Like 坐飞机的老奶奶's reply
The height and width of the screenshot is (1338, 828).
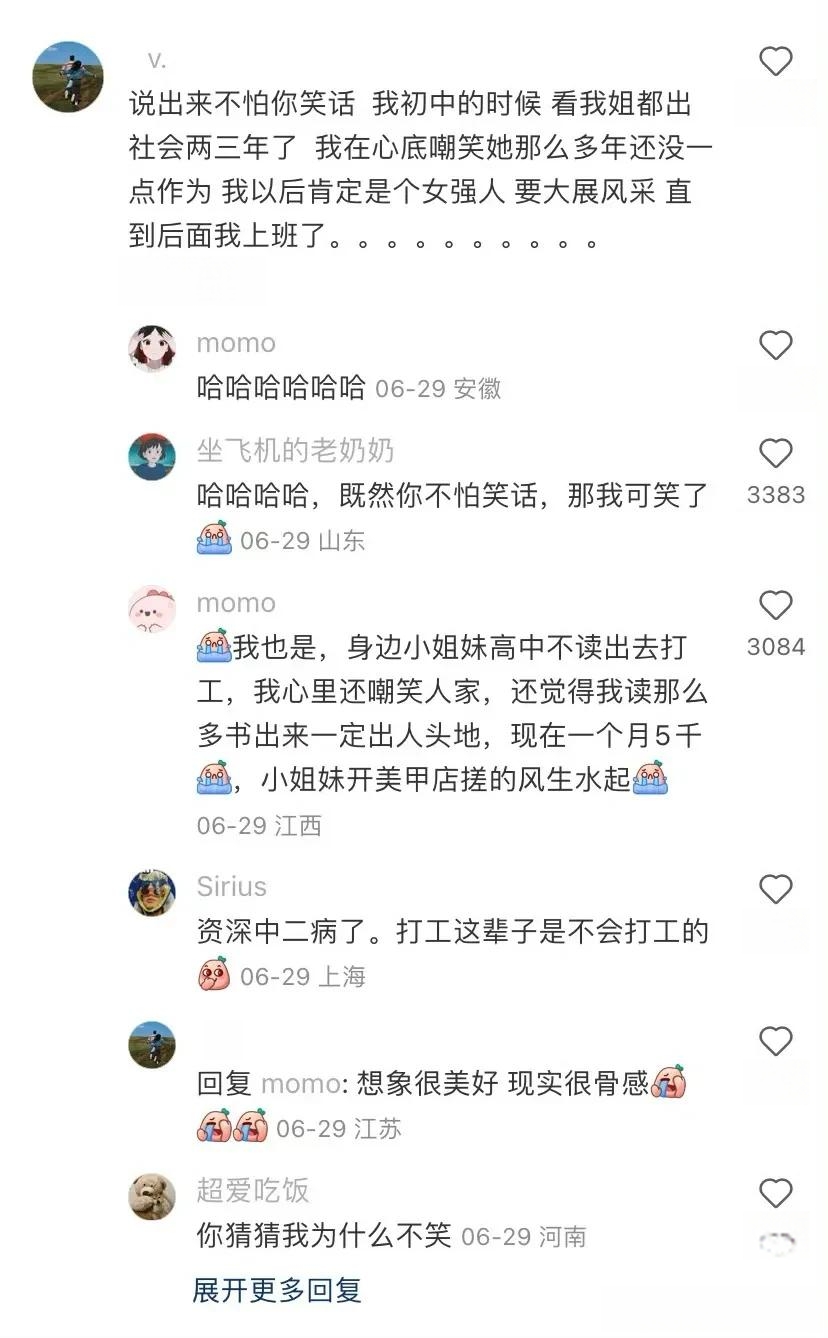point(775,454)
